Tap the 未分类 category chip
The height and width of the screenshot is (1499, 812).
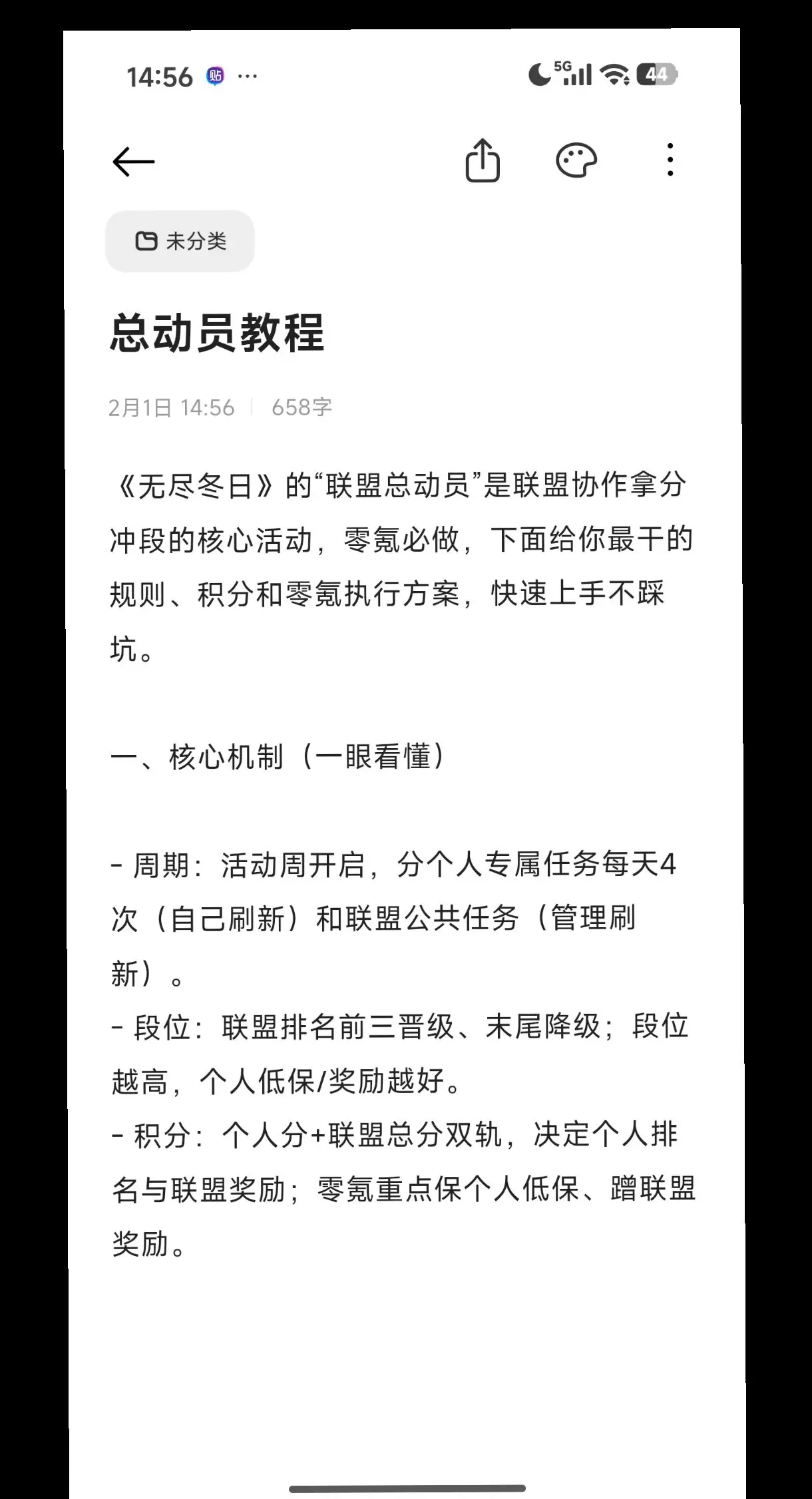tap(180, 241)
